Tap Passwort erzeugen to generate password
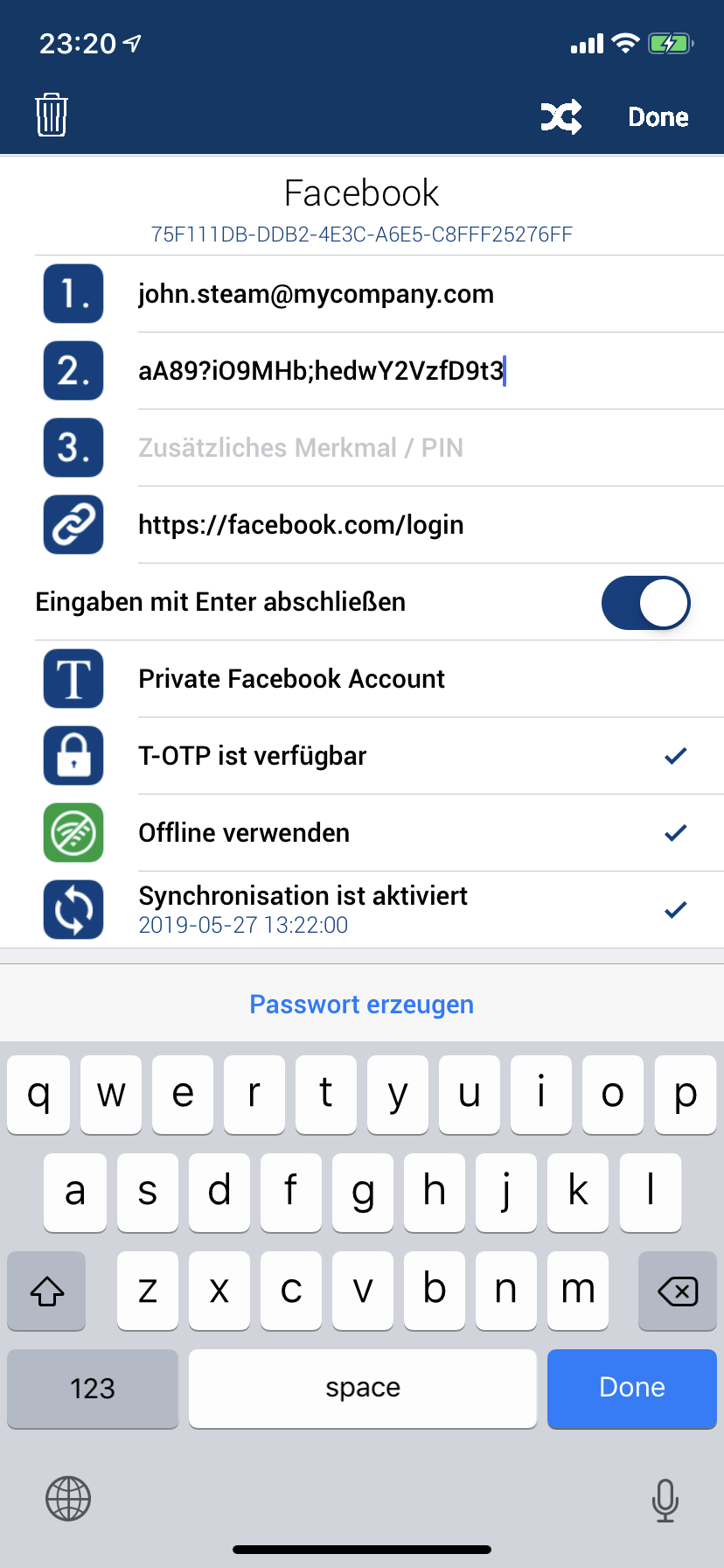 [362, 1004]
